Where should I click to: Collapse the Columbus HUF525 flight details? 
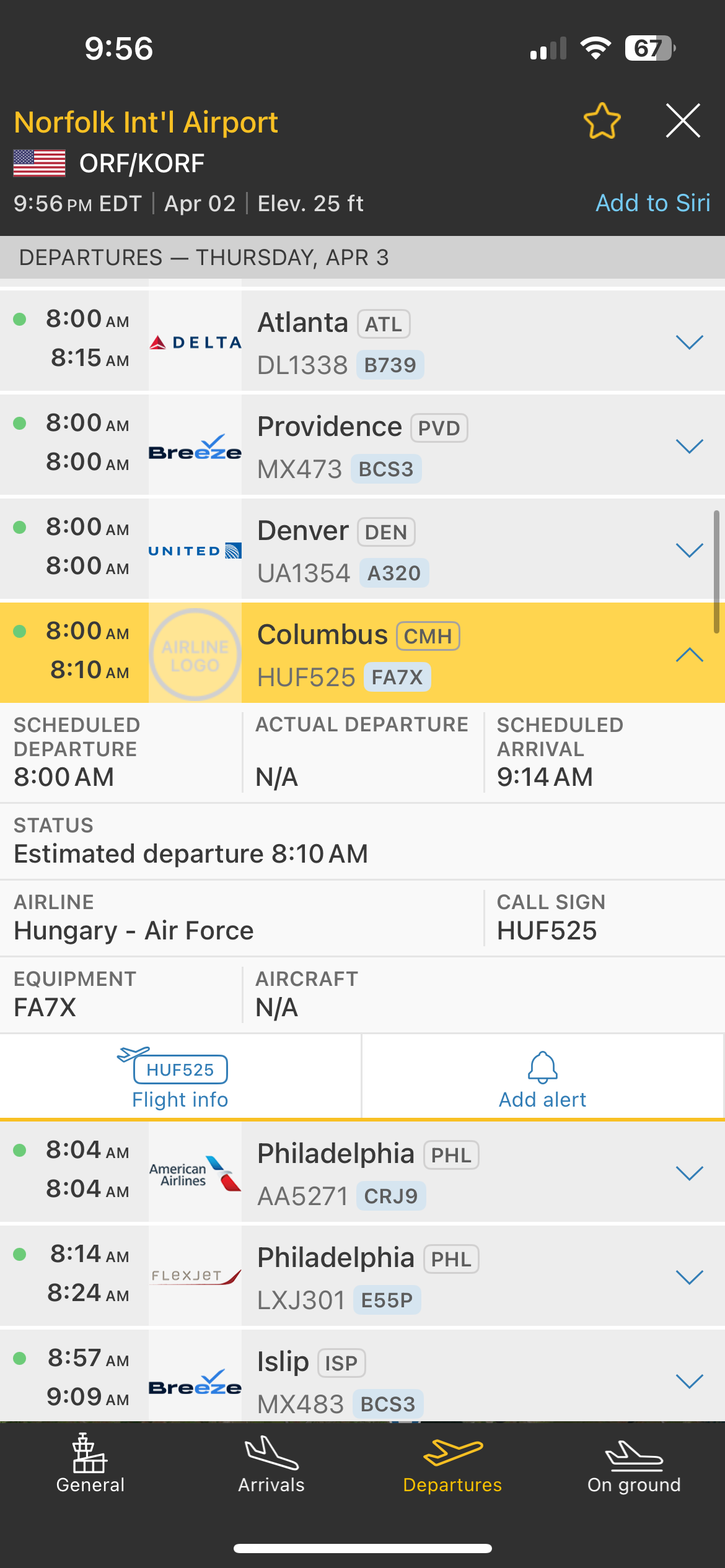[x=689, y=654]
